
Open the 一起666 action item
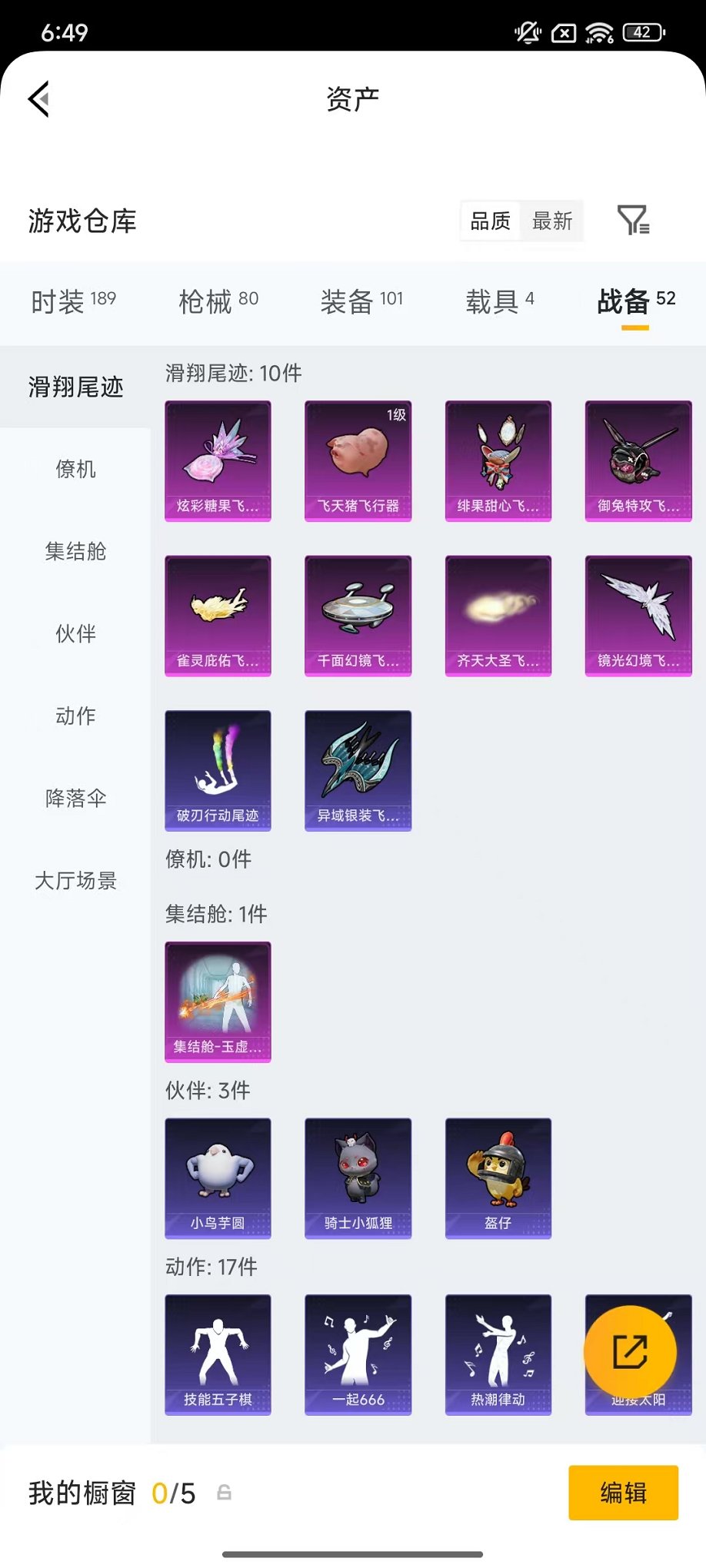[358, 1354]
